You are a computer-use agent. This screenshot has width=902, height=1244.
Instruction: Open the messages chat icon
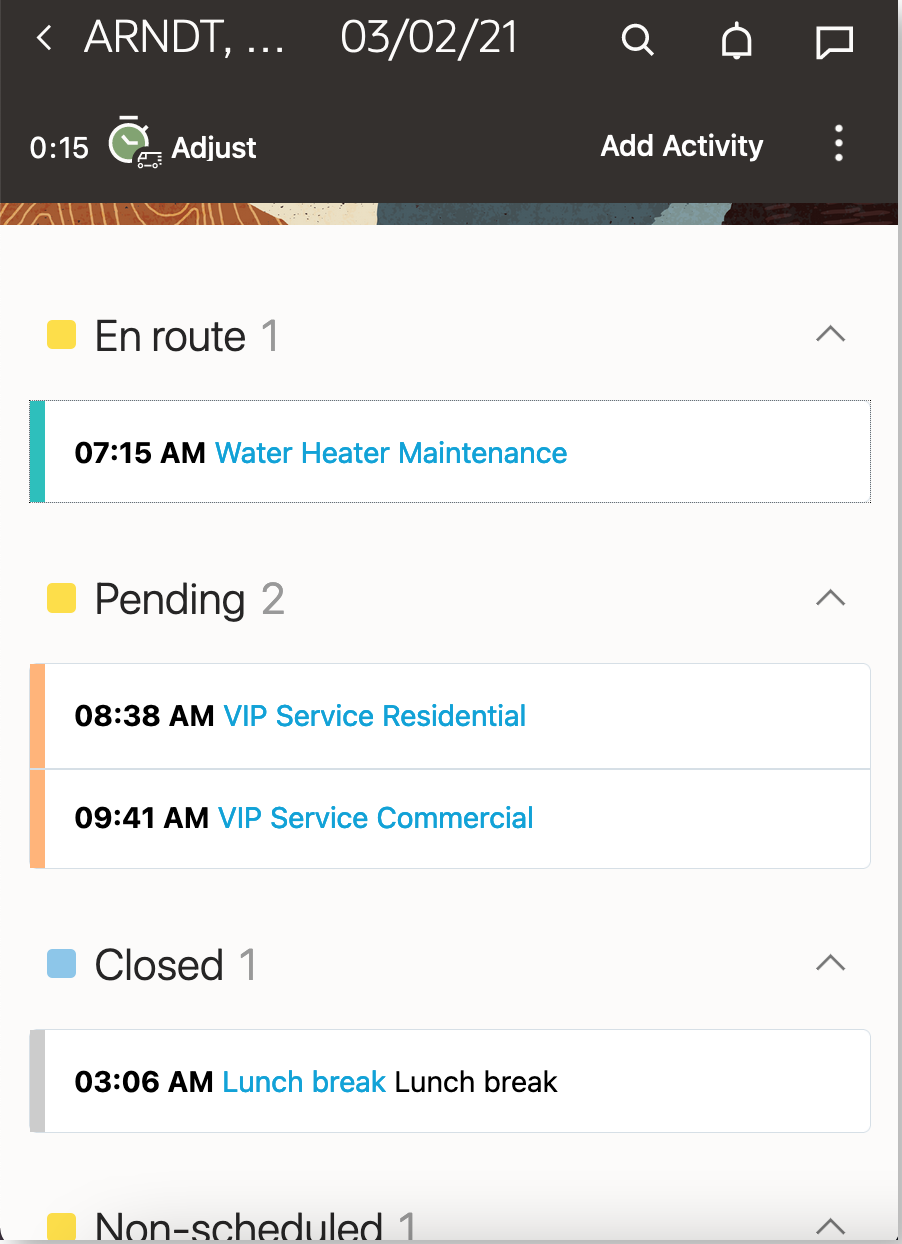tap(834, 41)
